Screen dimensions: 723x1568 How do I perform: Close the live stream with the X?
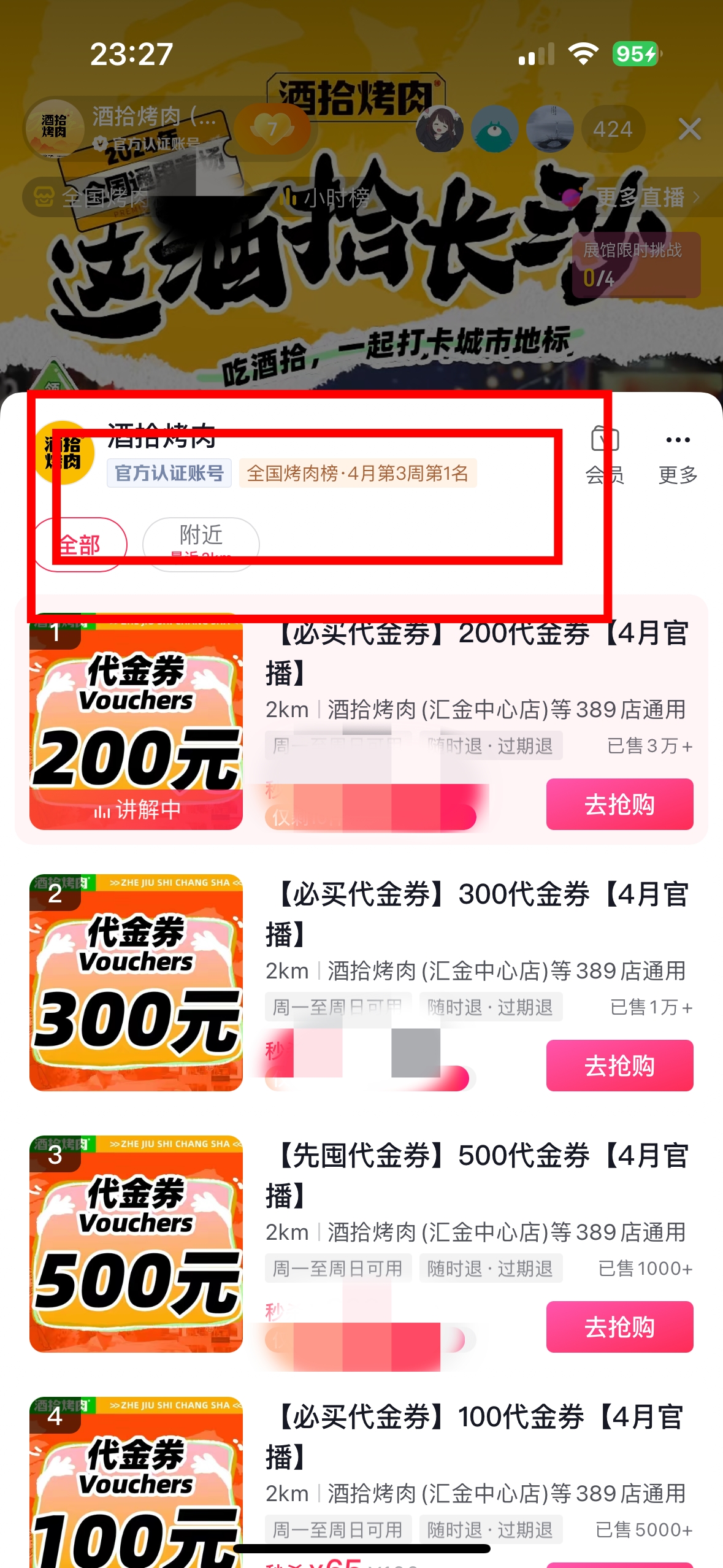coord(689,129)
